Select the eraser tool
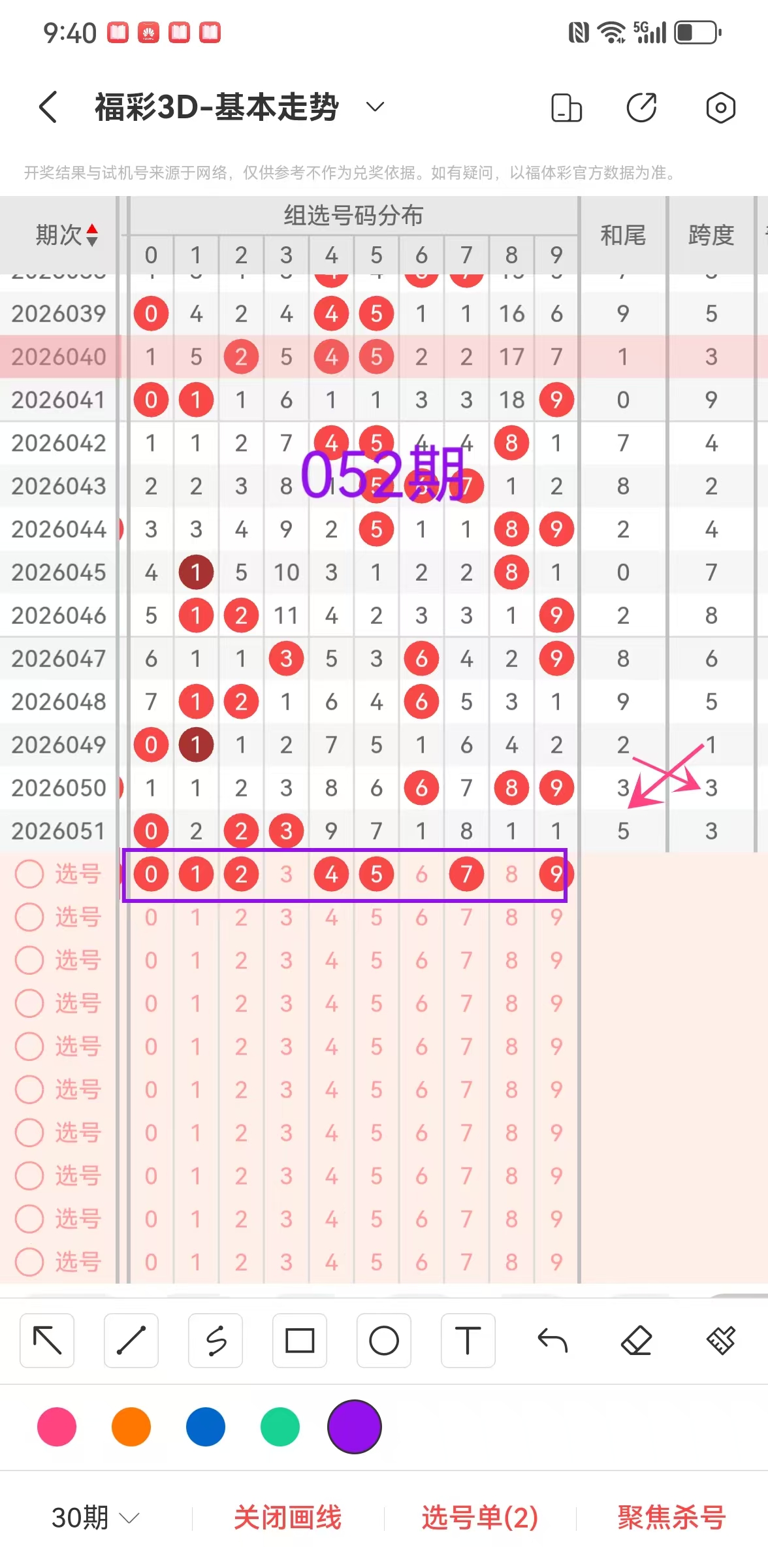 click(x=637, y=1340)
